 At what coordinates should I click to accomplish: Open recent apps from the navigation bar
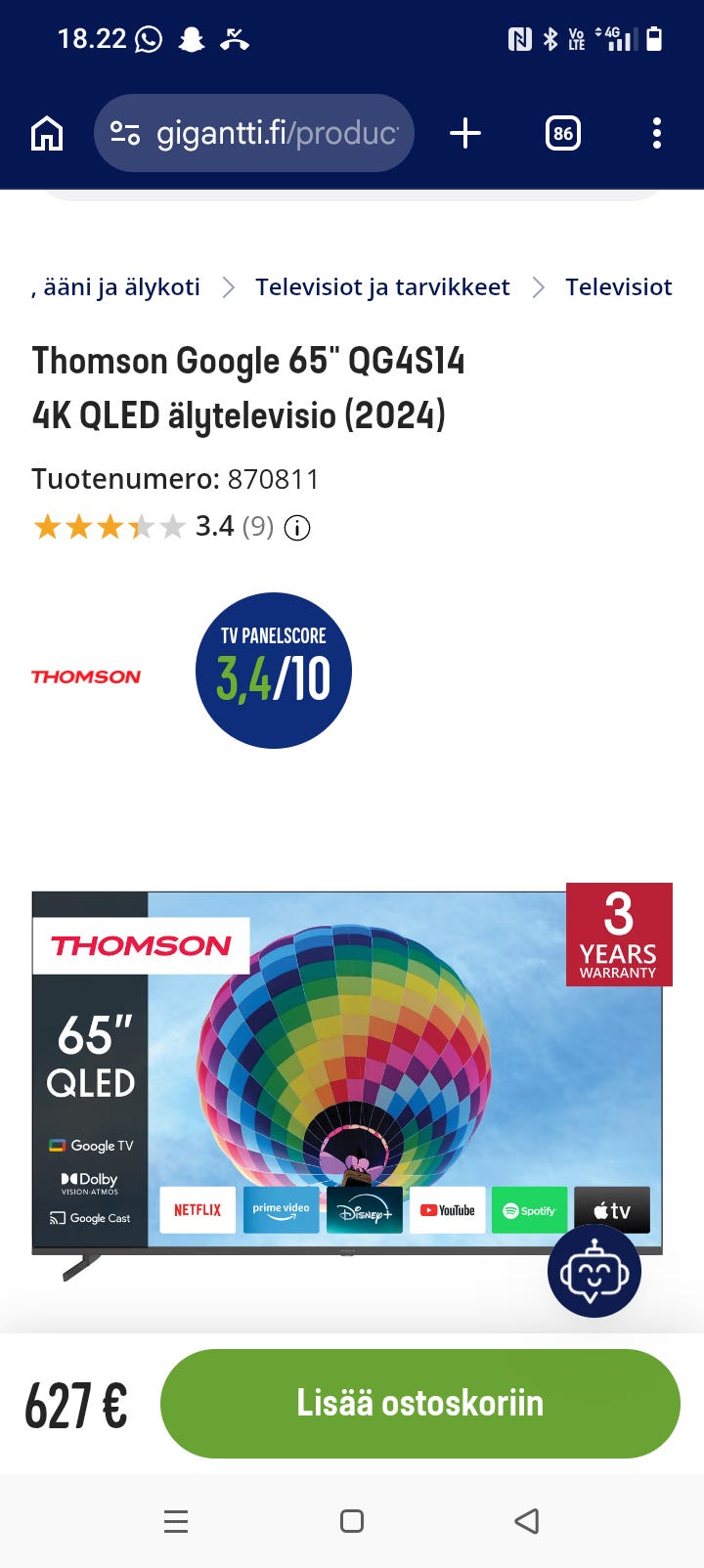(x=176, y=1521)
